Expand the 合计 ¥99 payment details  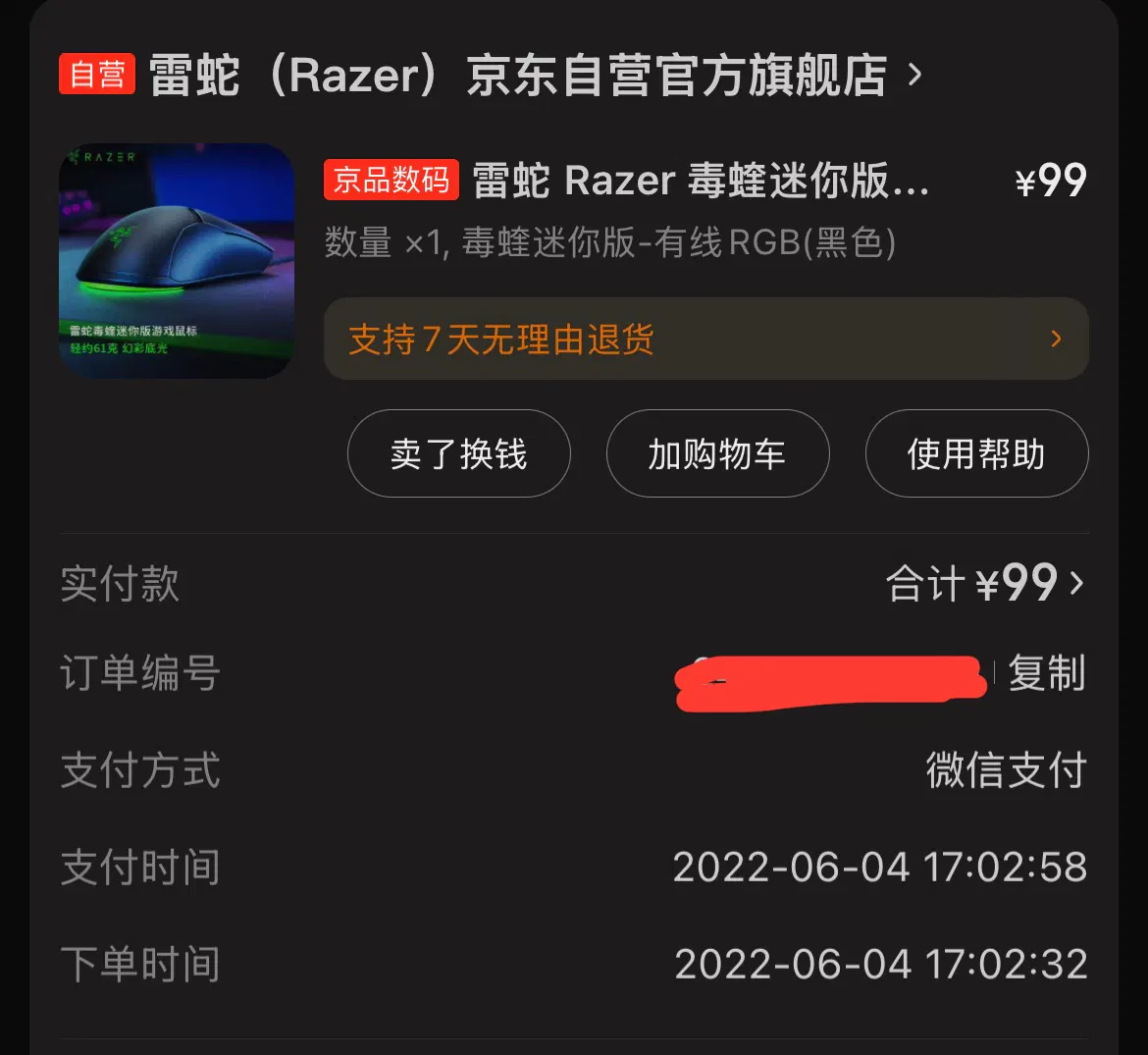985,584
